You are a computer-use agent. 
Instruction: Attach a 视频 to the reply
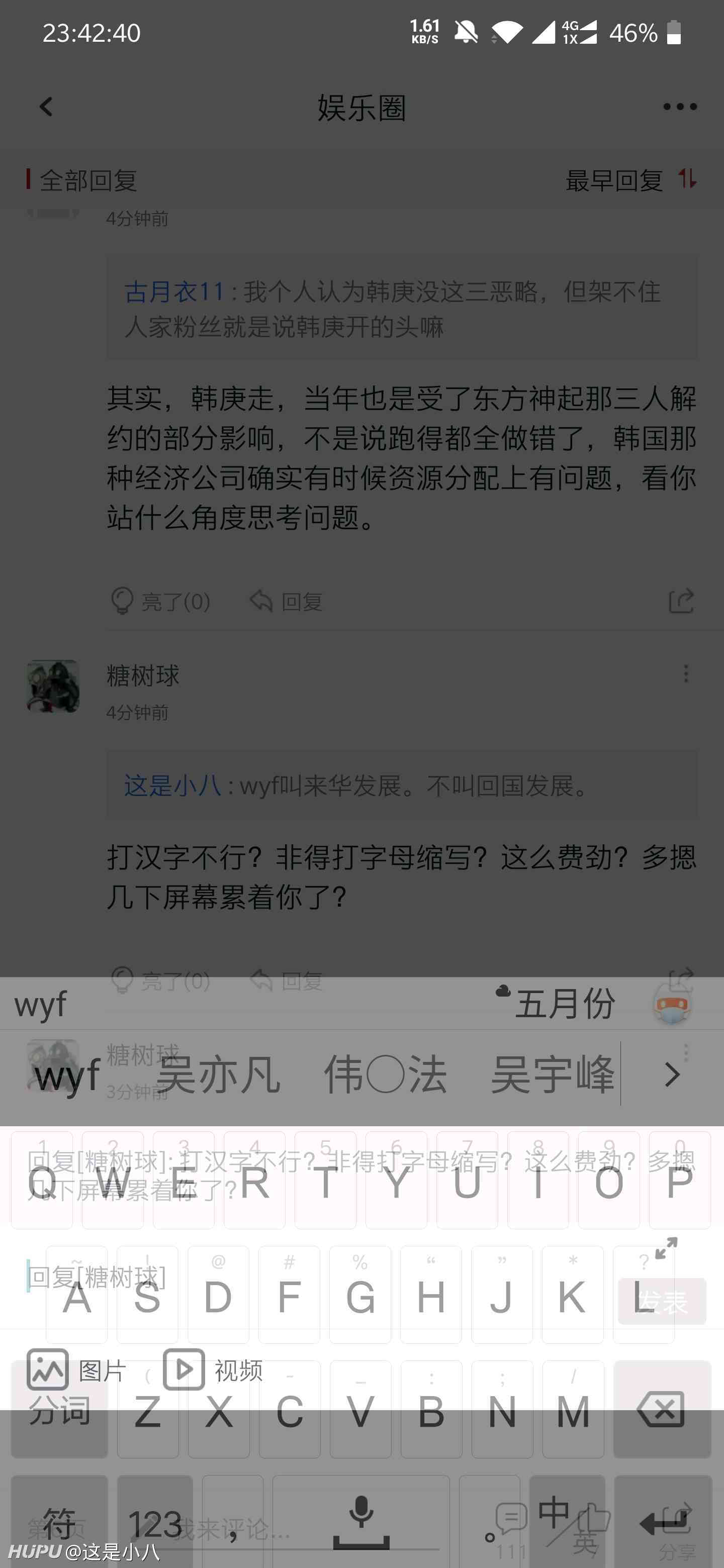click(x=213, y=1370)
